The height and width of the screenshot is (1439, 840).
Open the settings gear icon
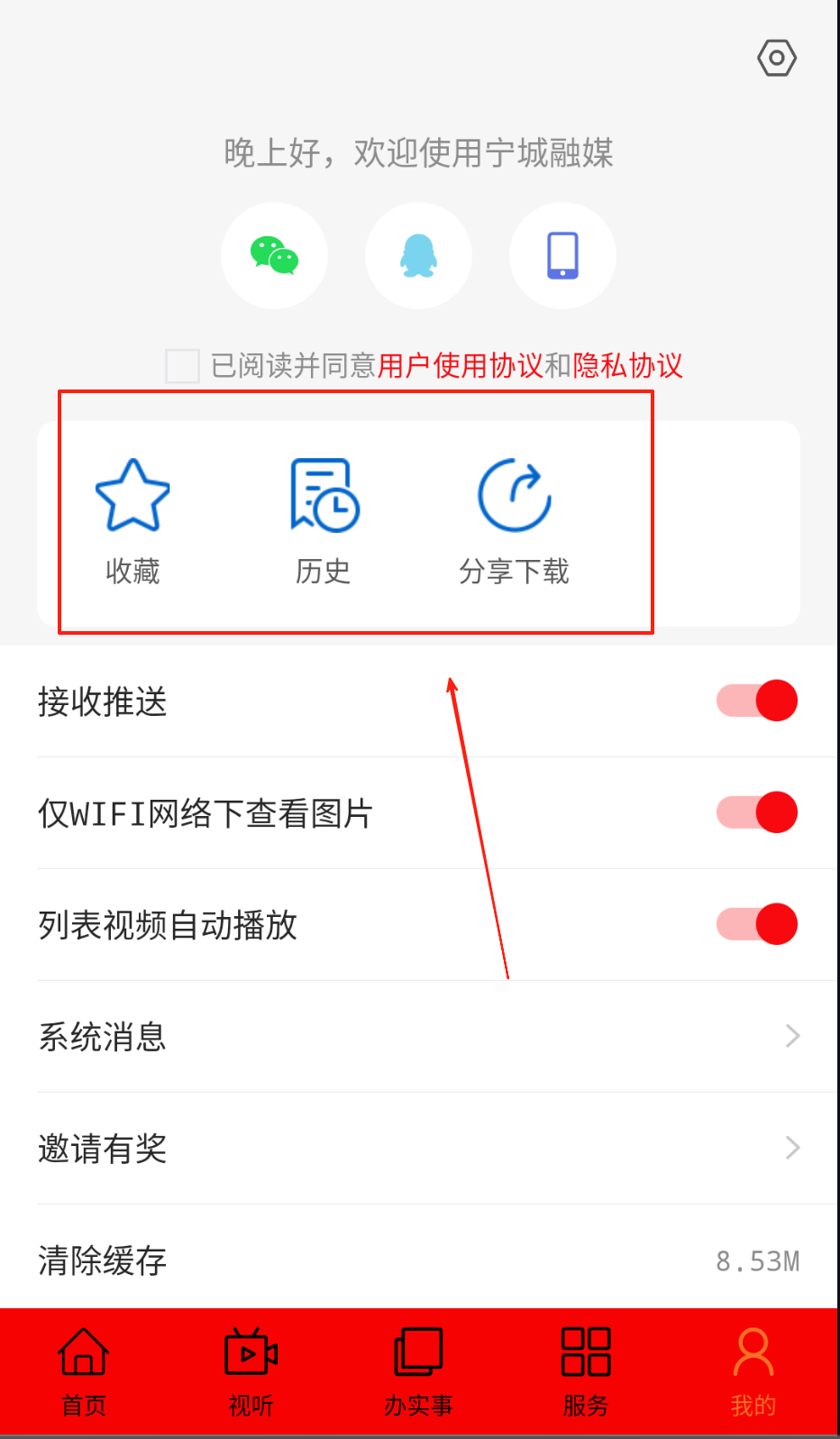point(776,59)
